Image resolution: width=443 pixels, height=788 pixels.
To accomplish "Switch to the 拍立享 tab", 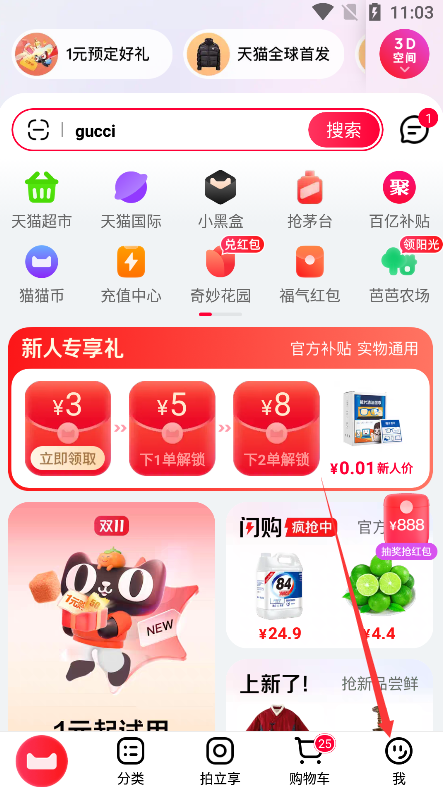I will [220, 761].
